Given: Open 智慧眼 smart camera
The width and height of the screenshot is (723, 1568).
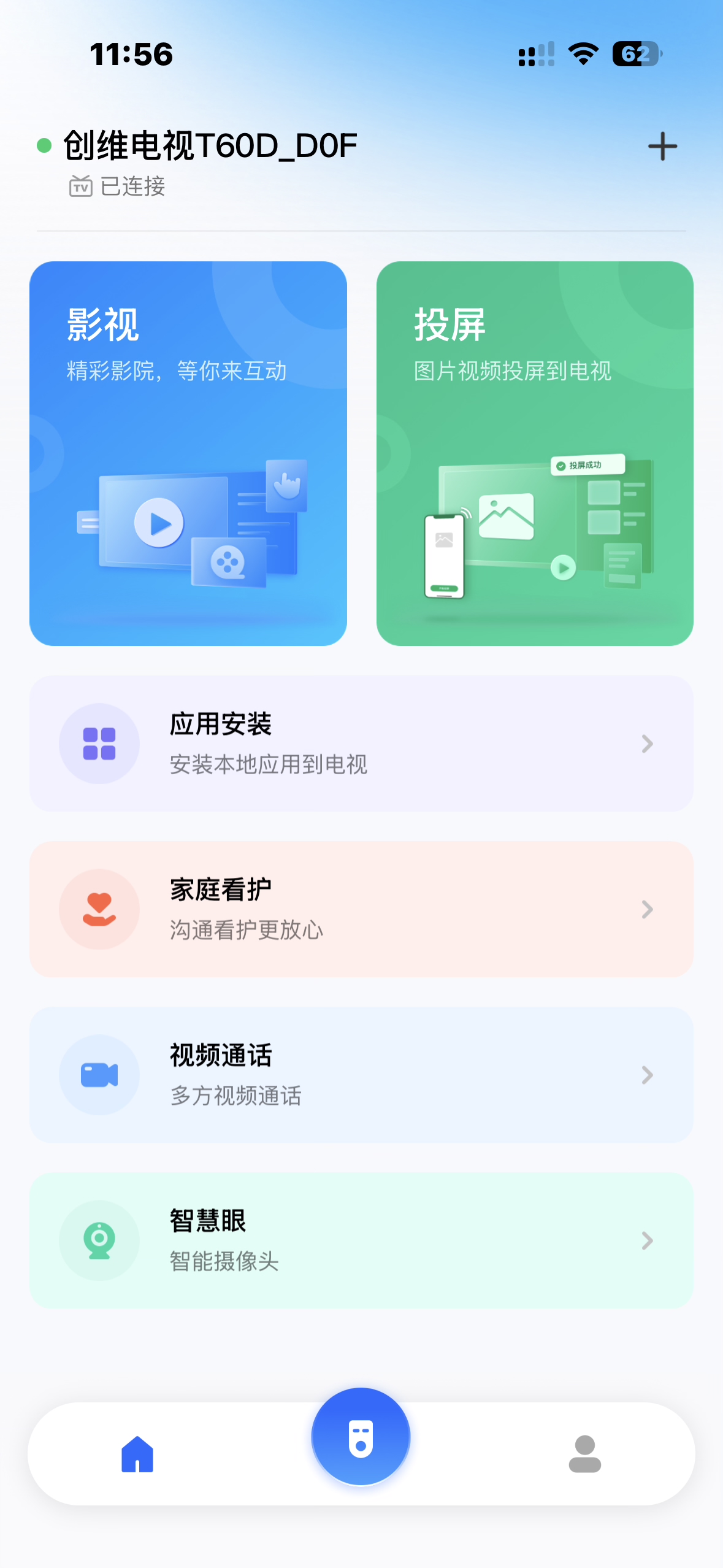Looking at the screenshot, I should tap(361, 1240).
